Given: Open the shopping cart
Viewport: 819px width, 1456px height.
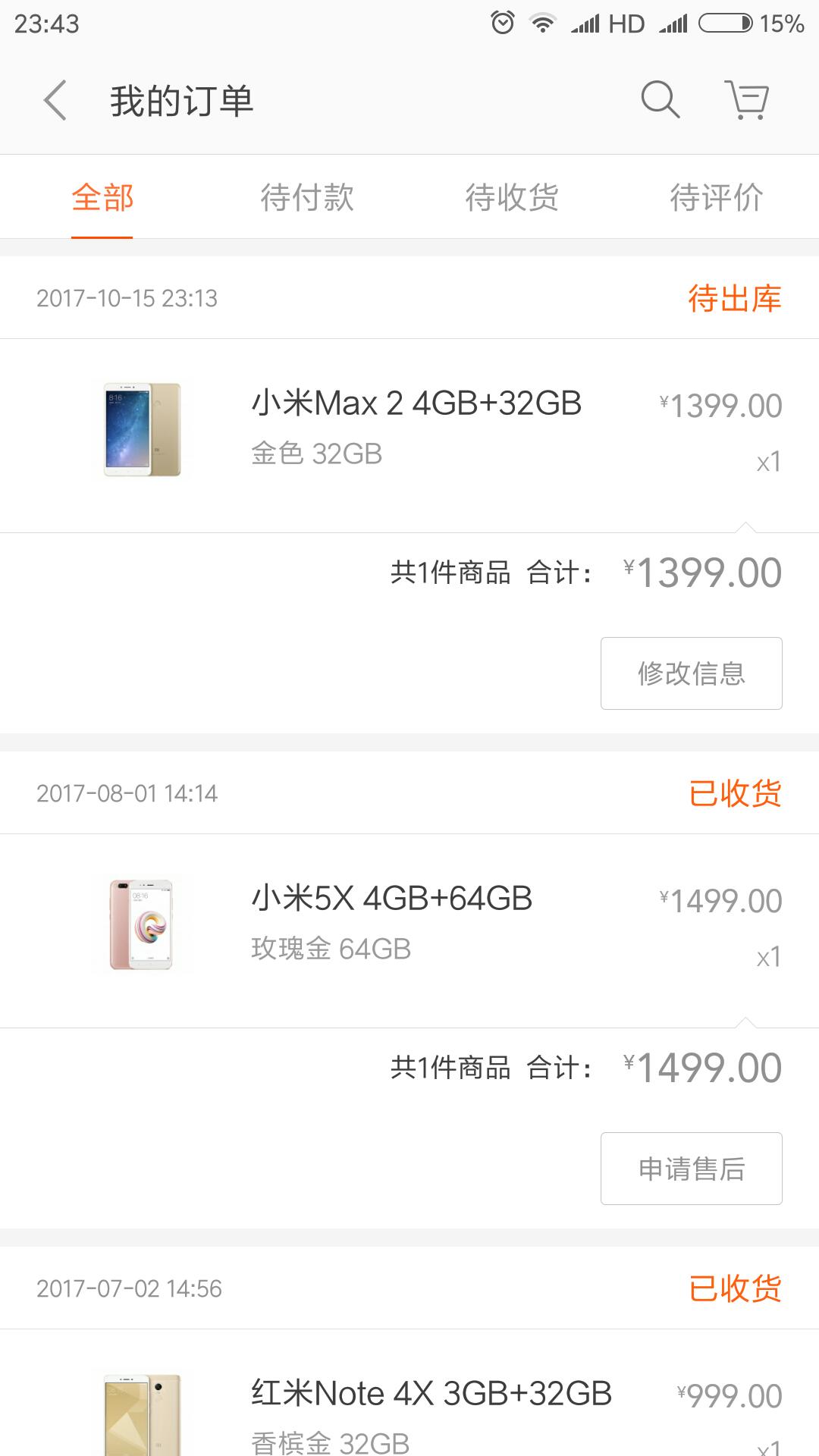Looking at the screenshot, I should [x=748, y=100].
